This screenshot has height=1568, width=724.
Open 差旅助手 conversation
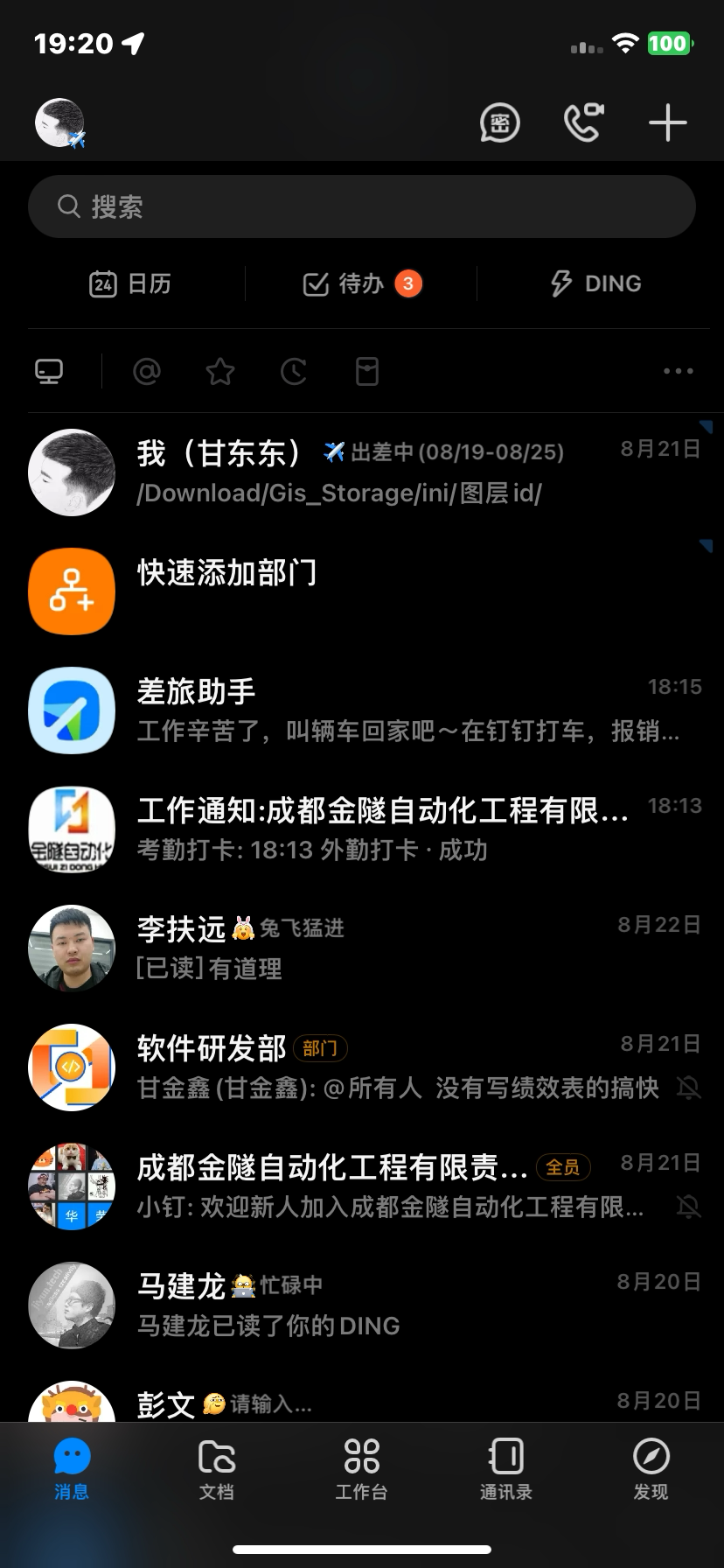coord(362,710)
